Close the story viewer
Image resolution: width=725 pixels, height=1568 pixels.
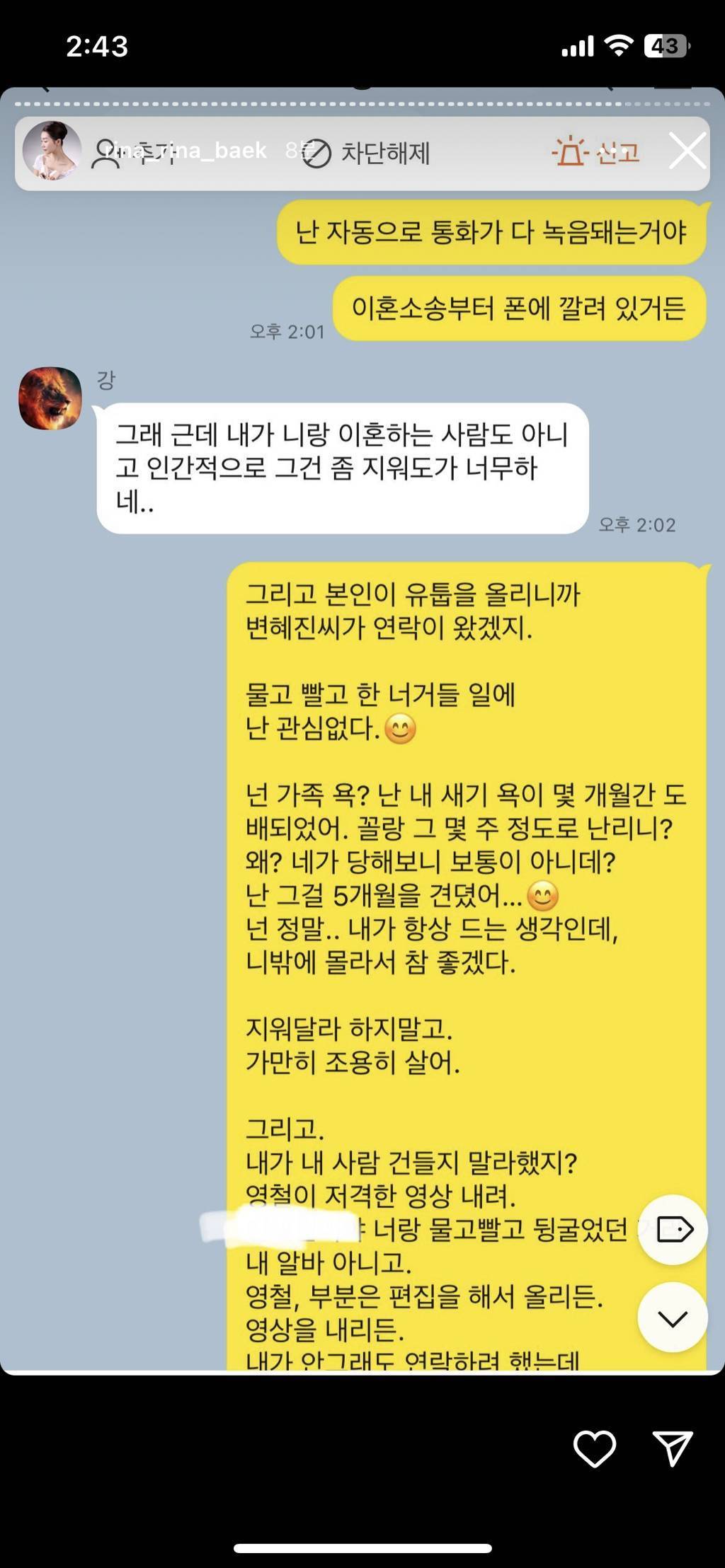tap(687, 151)
